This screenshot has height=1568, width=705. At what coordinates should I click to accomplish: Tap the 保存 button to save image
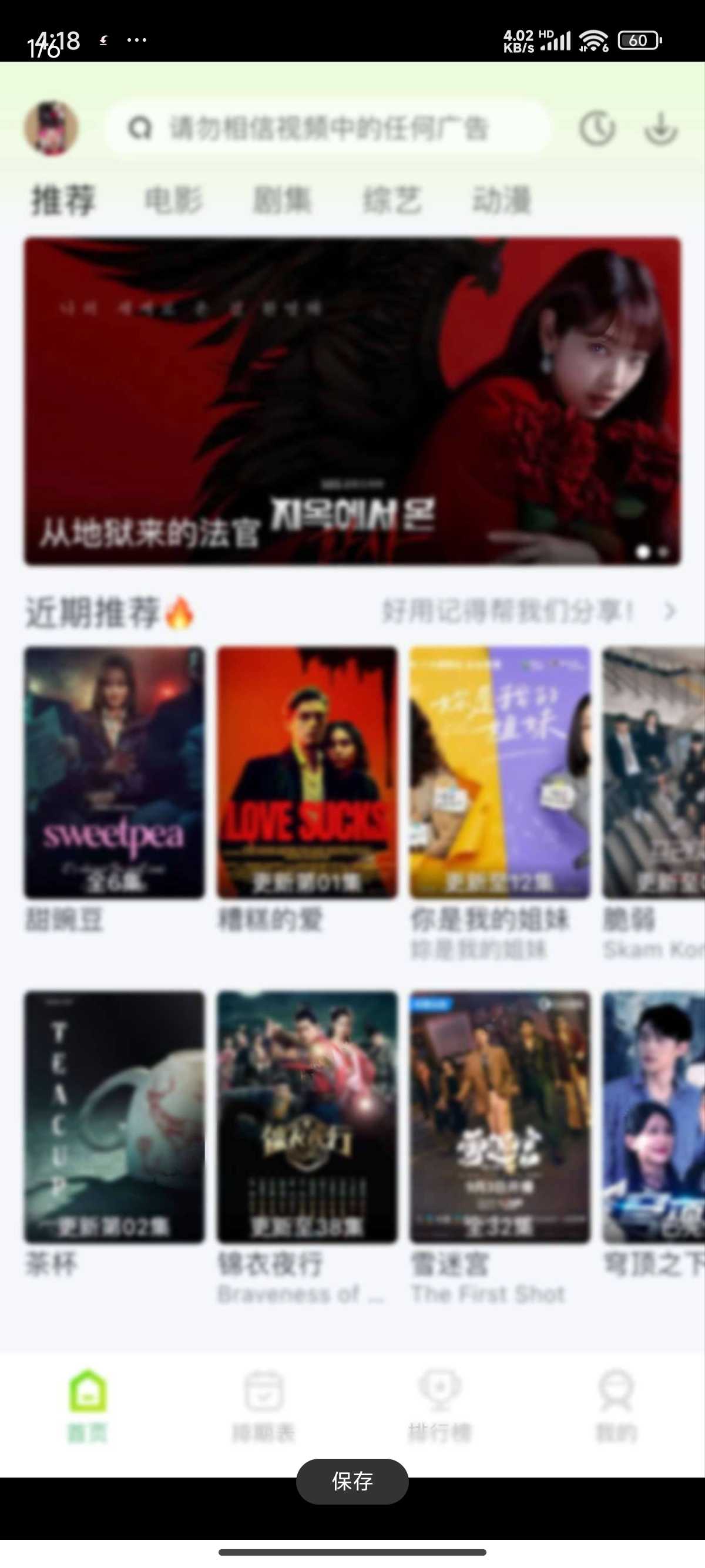(352, 1482)
